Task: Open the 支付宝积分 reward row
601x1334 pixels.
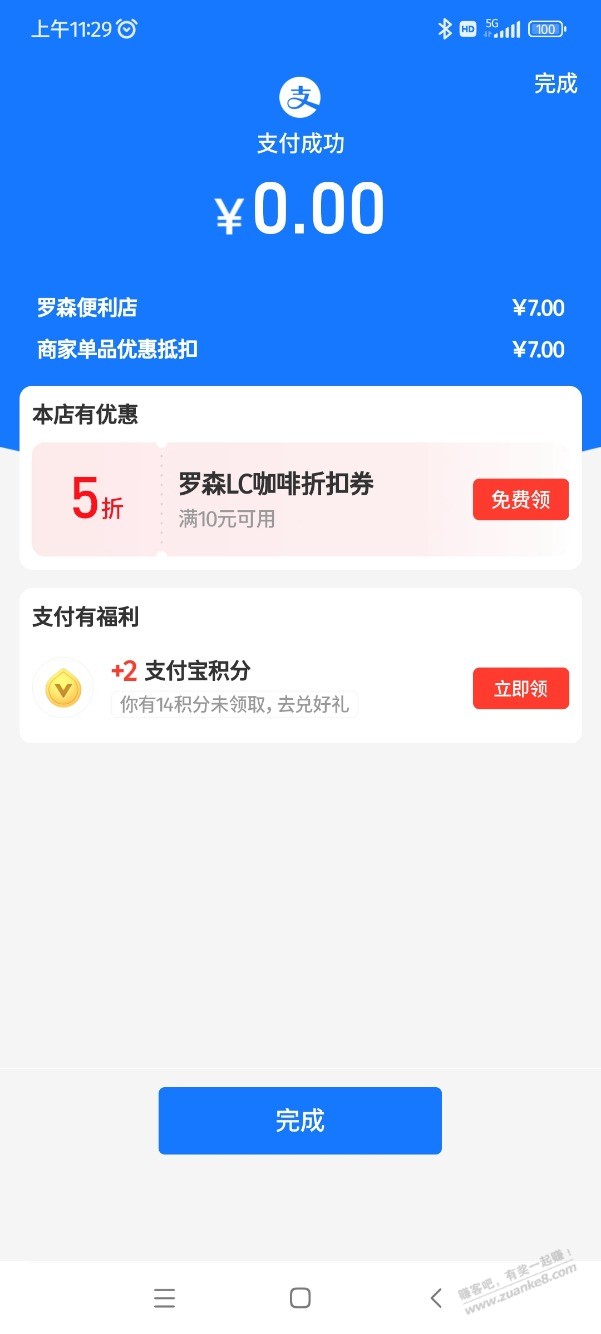Action: 300,688
